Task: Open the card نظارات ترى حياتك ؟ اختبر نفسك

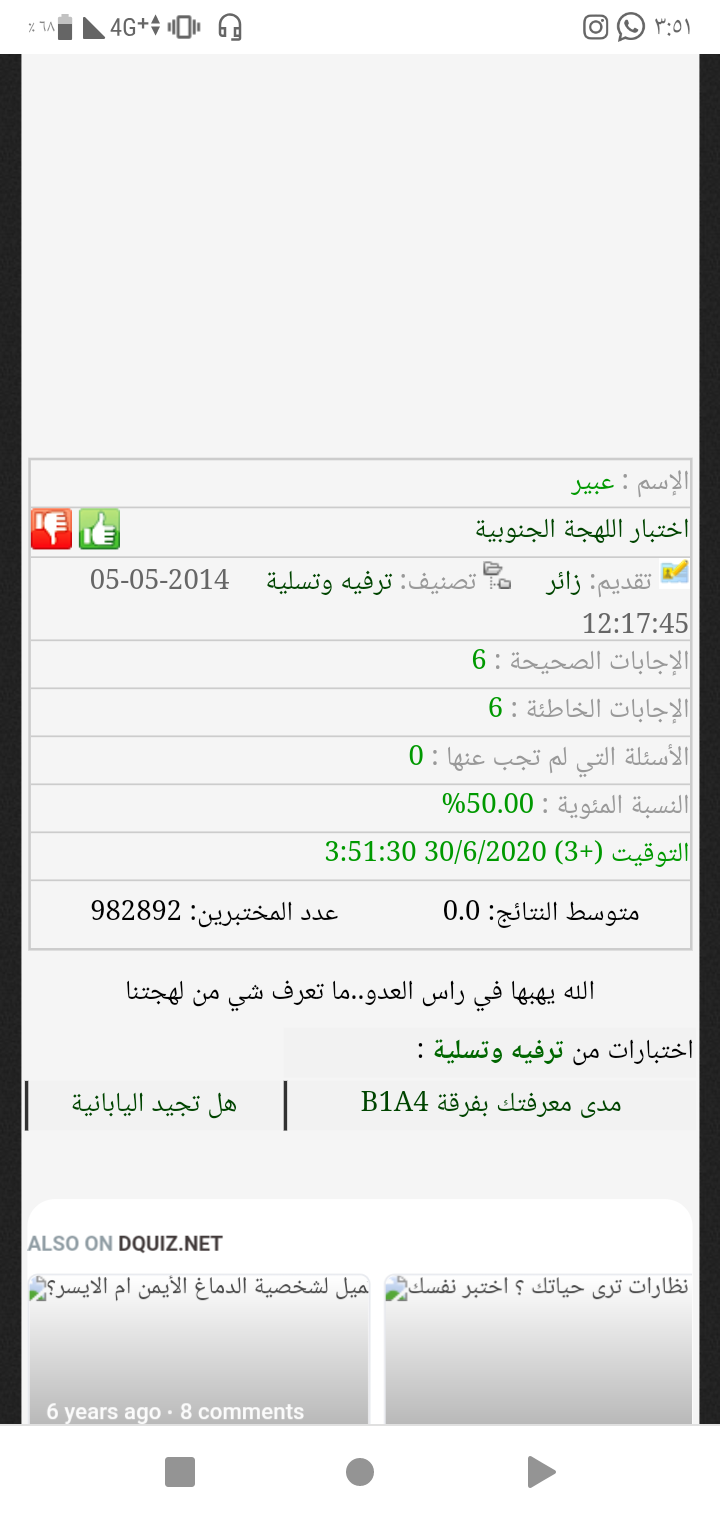Action: click(x=538, y=1350)
